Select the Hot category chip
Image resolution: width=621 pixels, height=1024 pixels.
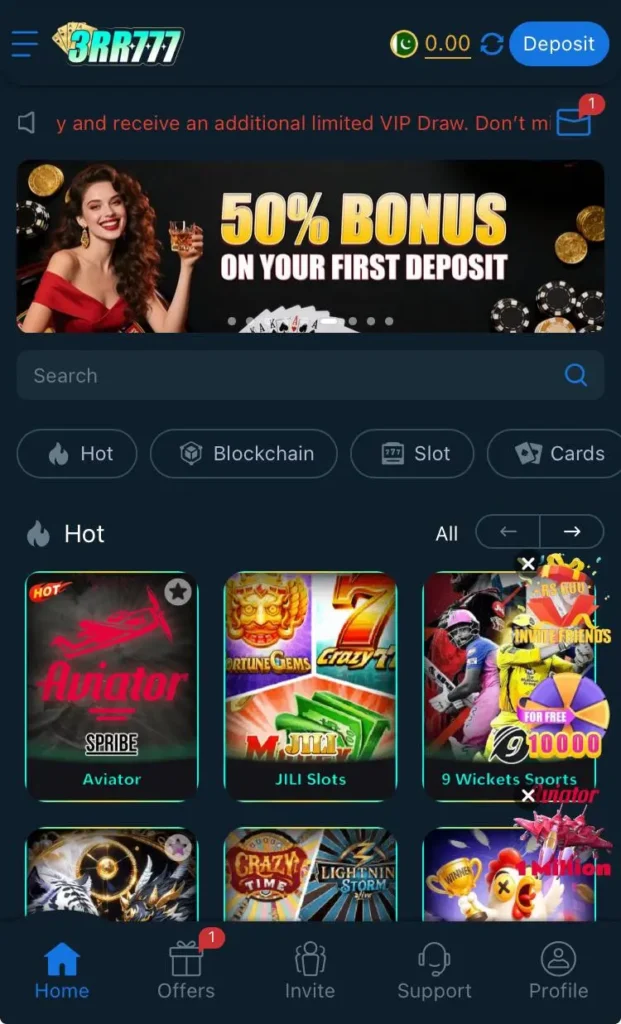pos(80,454)
